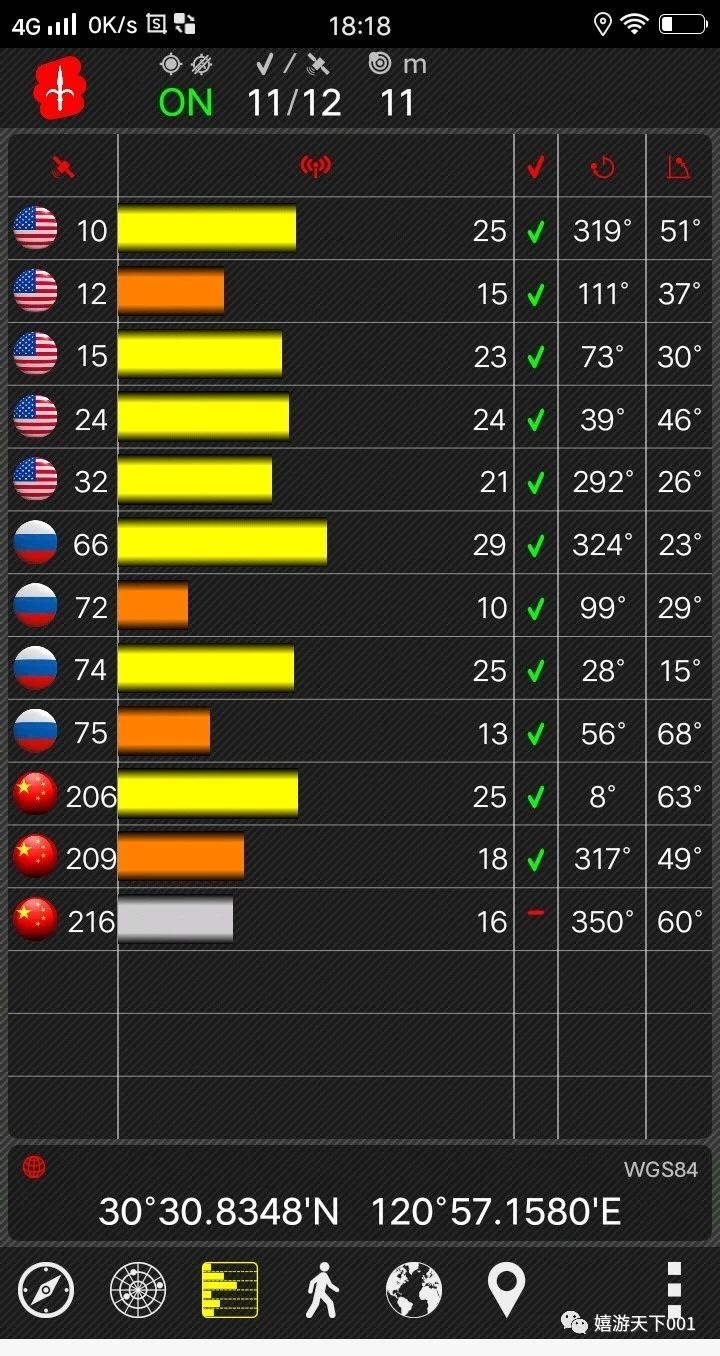Open the walking speed view
The height and width of the screenshot is (1356, 720).
(322, 1290)
